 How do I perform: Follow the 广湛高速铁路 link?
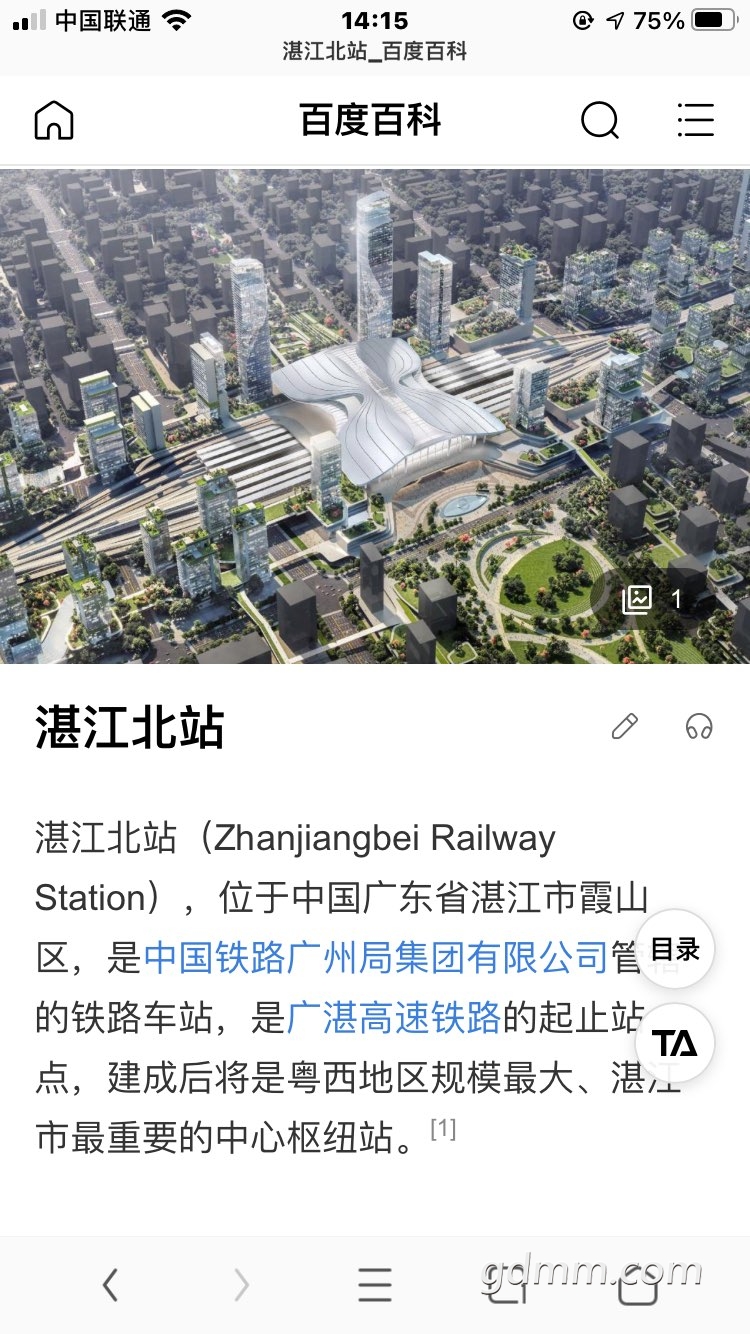pos(394,1017)
